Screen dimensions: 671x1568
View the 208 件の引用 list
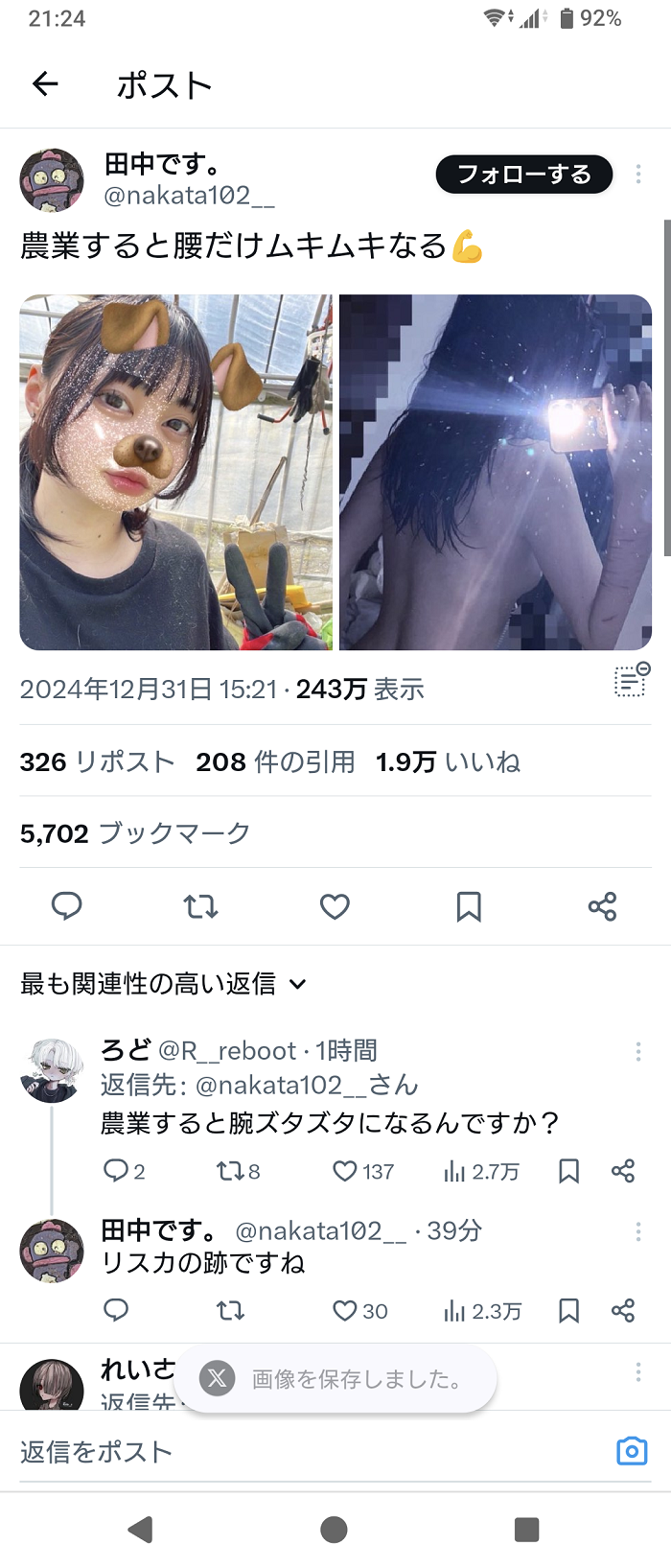(x=275, y=762)
